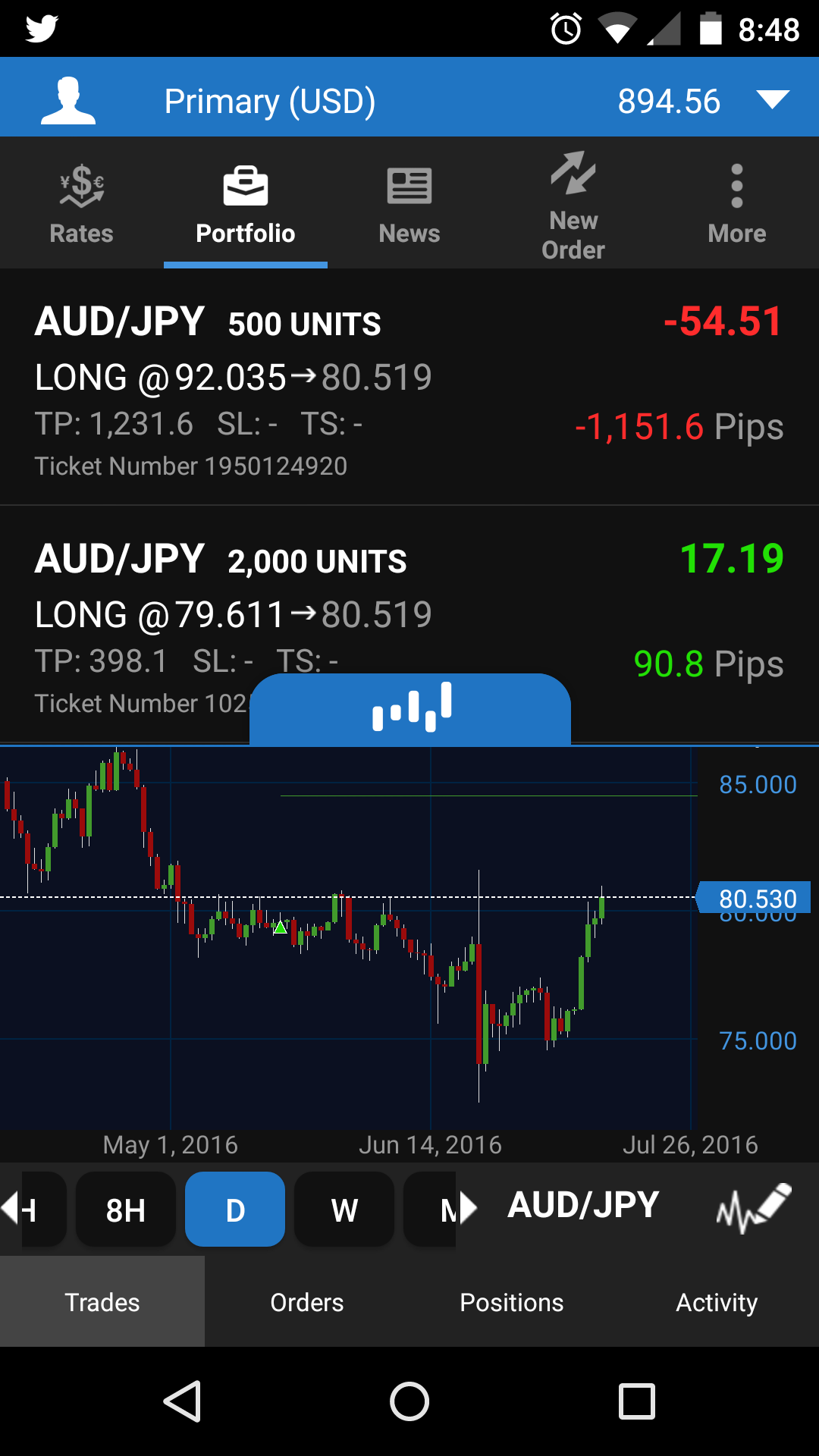
Task: Go to the home screen
Action: click(409, 1401)
